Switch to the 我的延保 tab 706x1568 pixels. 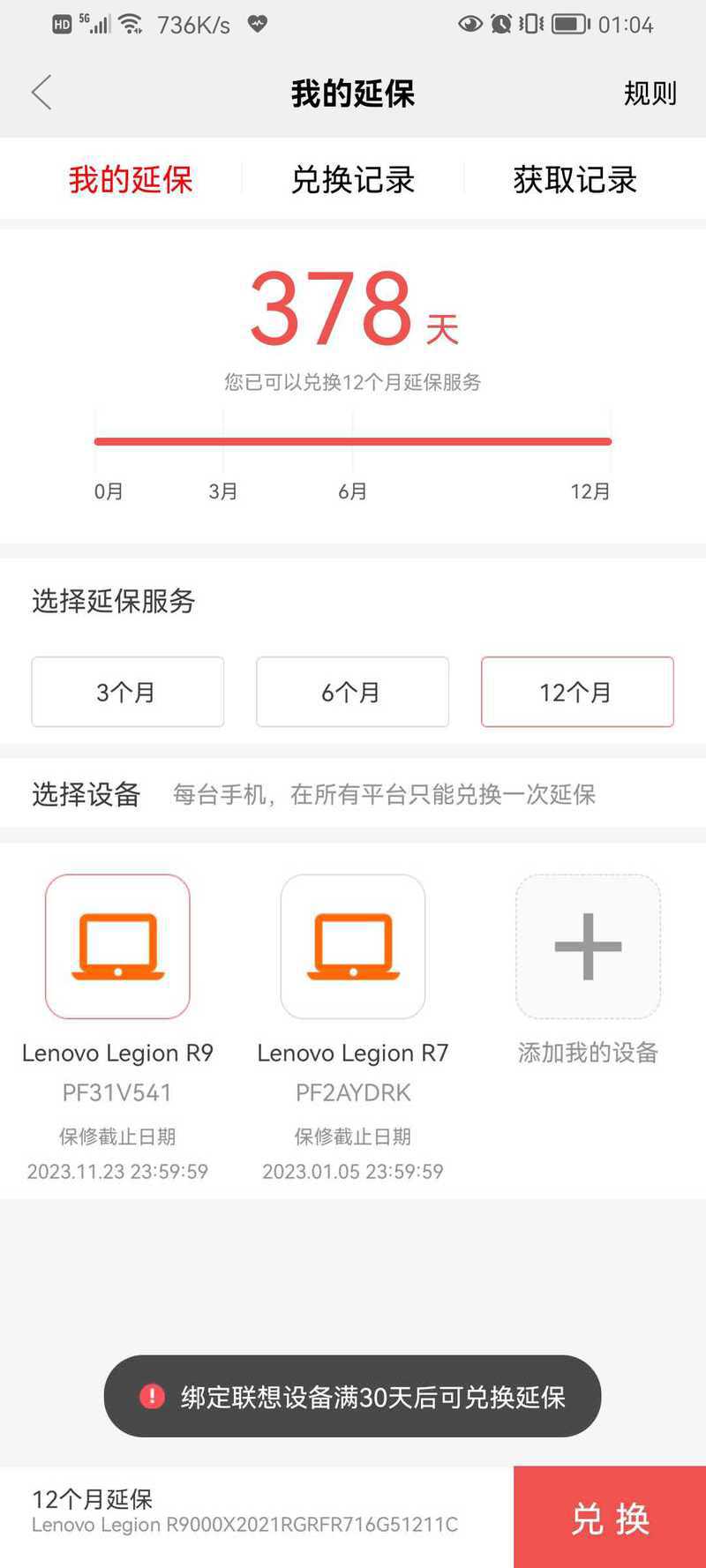131,180
